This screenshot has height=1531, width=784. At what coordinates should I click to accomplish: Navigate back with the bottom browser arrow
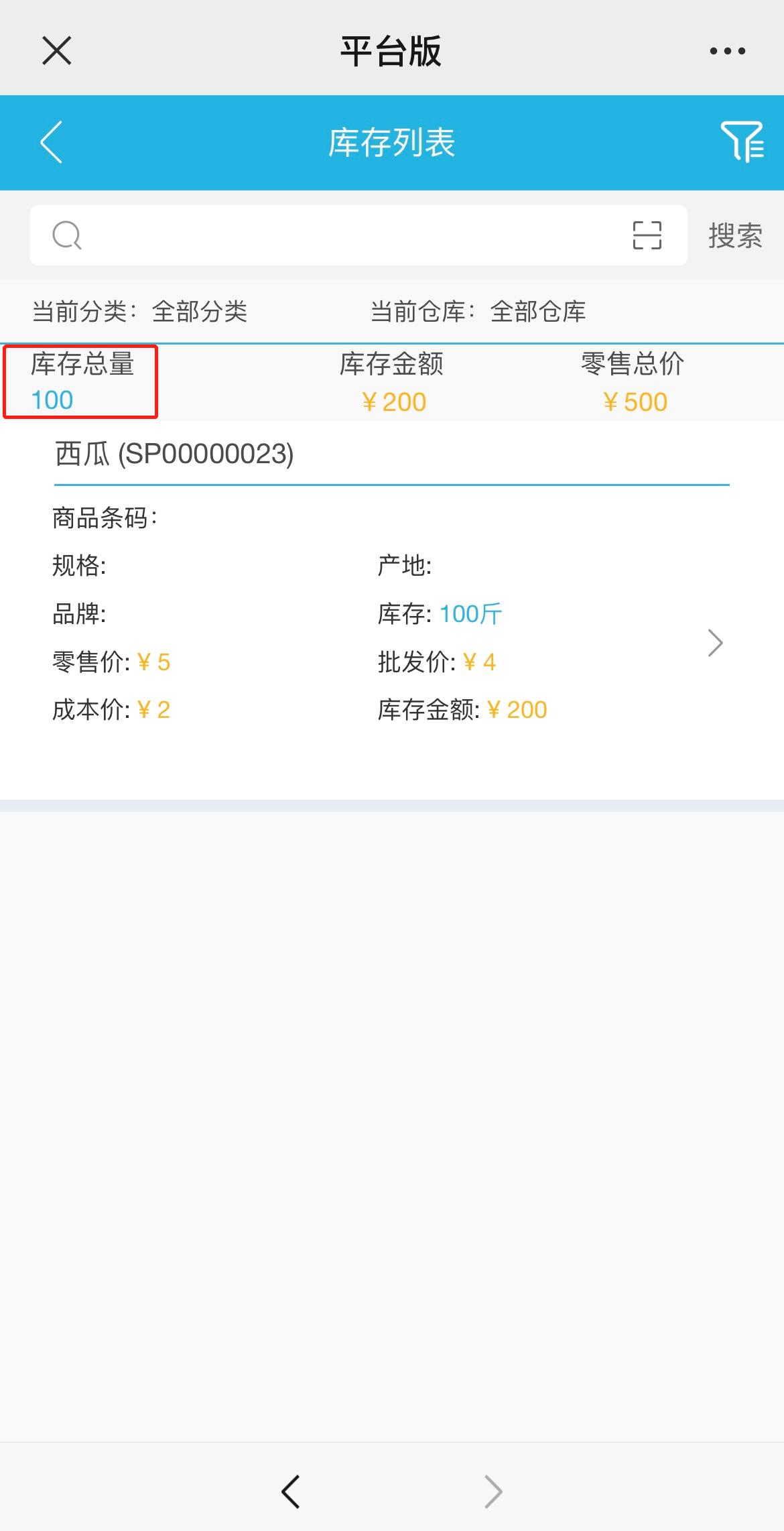(291, 1491)
